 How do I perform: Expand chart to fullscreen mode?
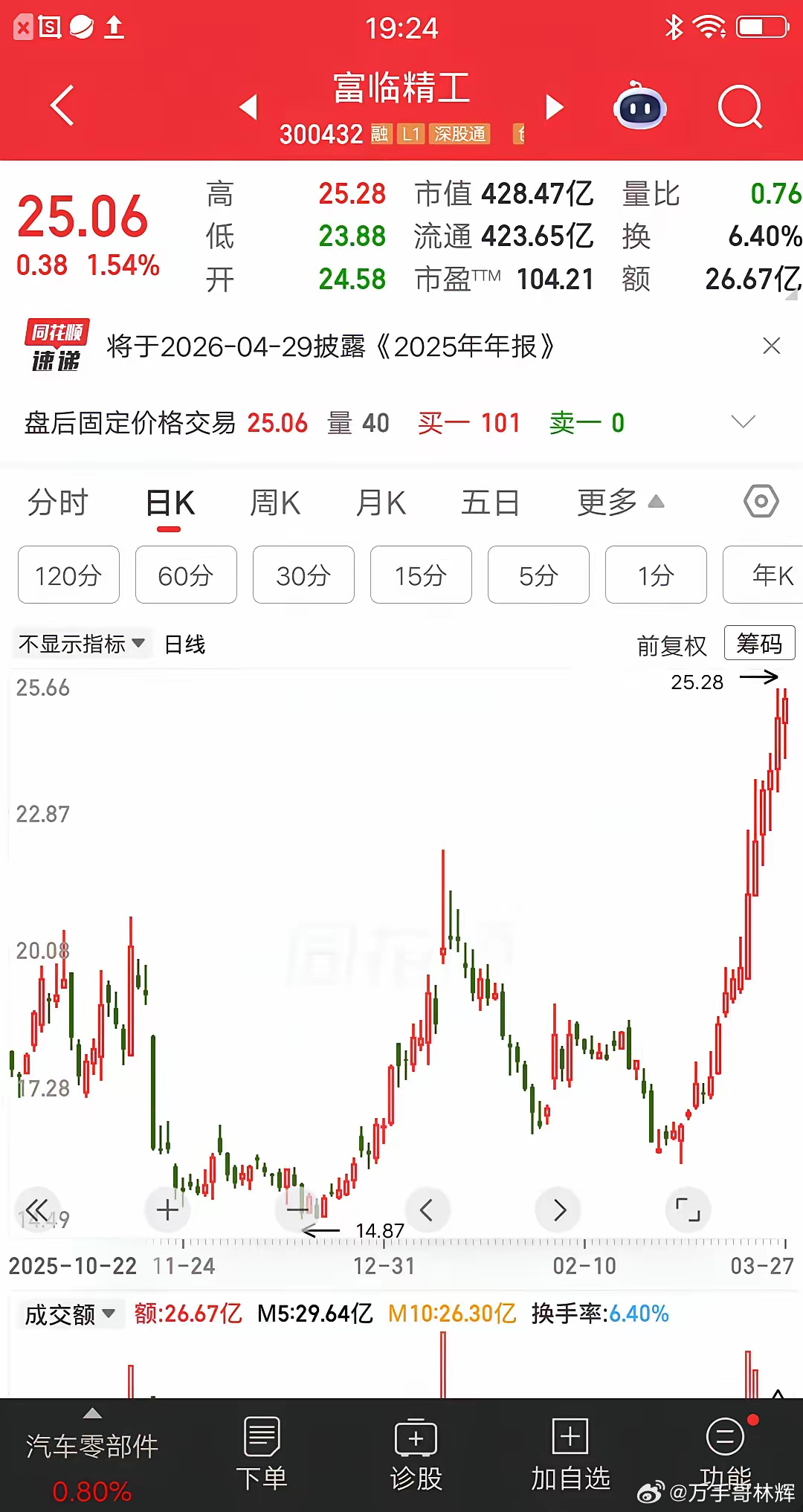coord(688,1209)
